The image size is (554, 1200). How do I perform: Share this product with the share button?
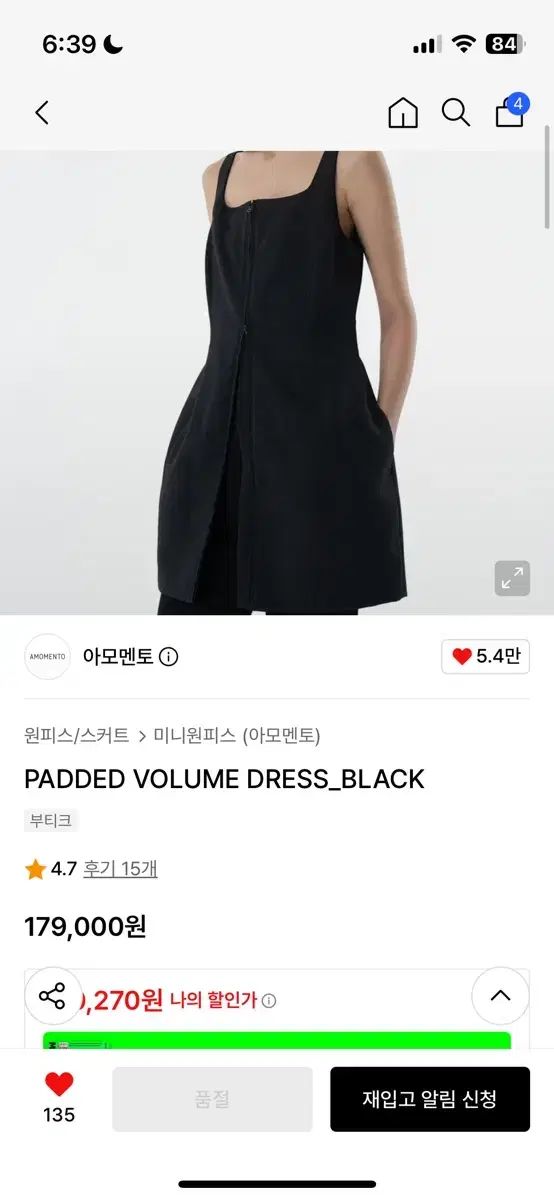(52, 996)
